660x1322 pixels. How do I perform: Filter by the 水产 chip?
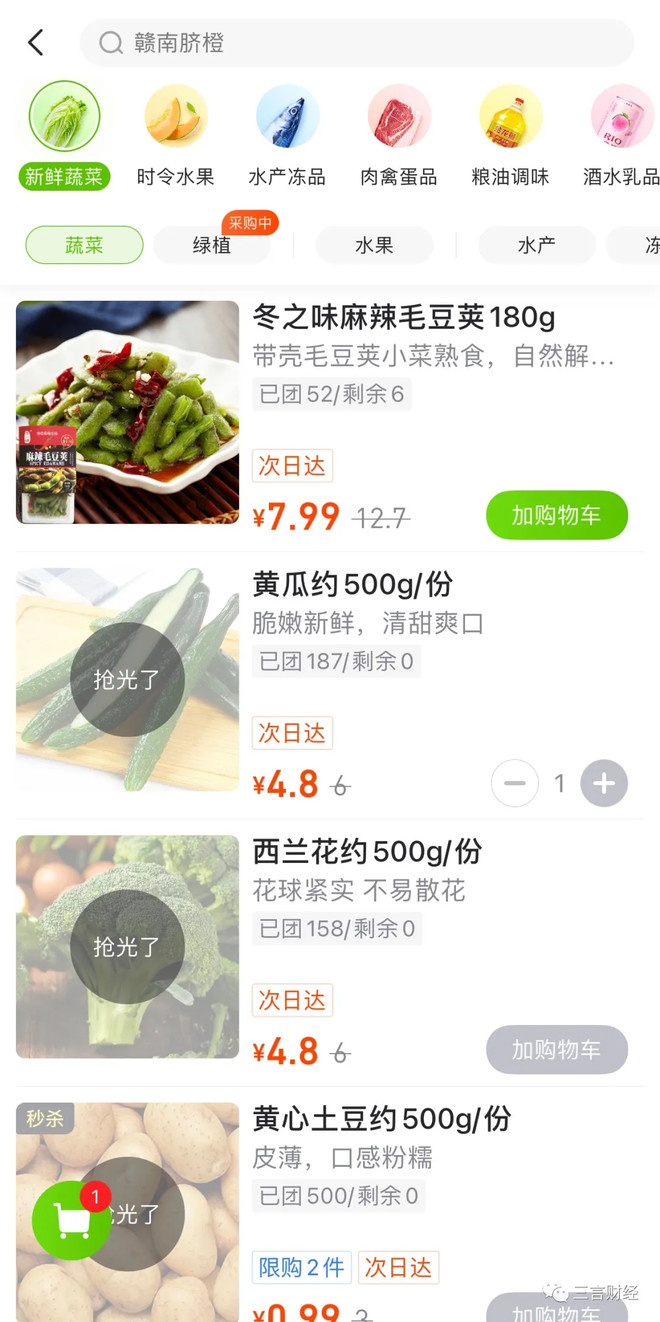click(536, 245)
